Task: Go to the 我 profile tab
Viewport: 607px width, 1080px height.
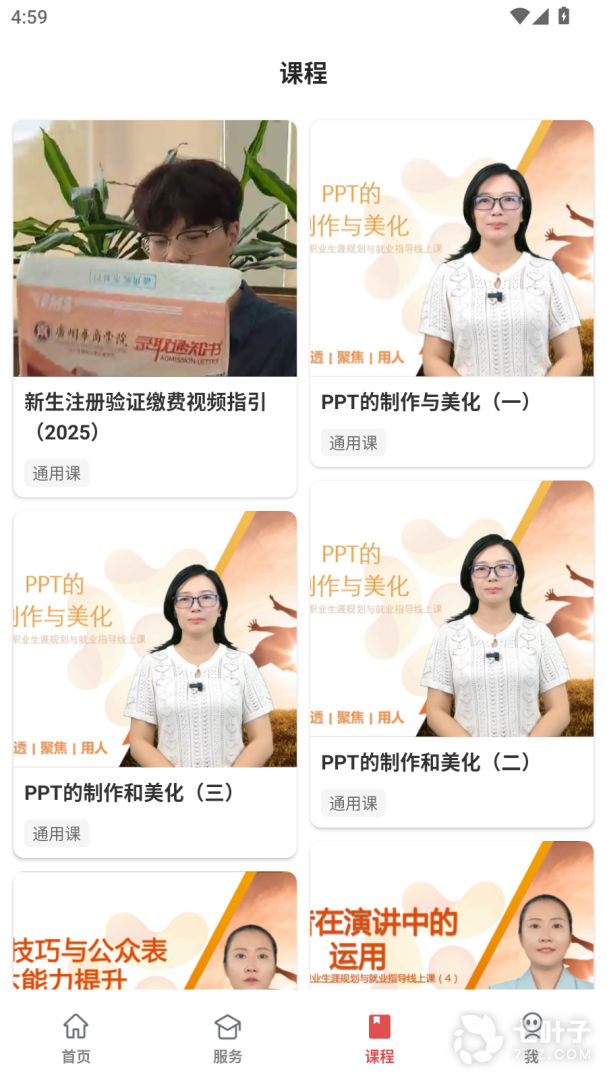Action: [x=531, y=1038]
